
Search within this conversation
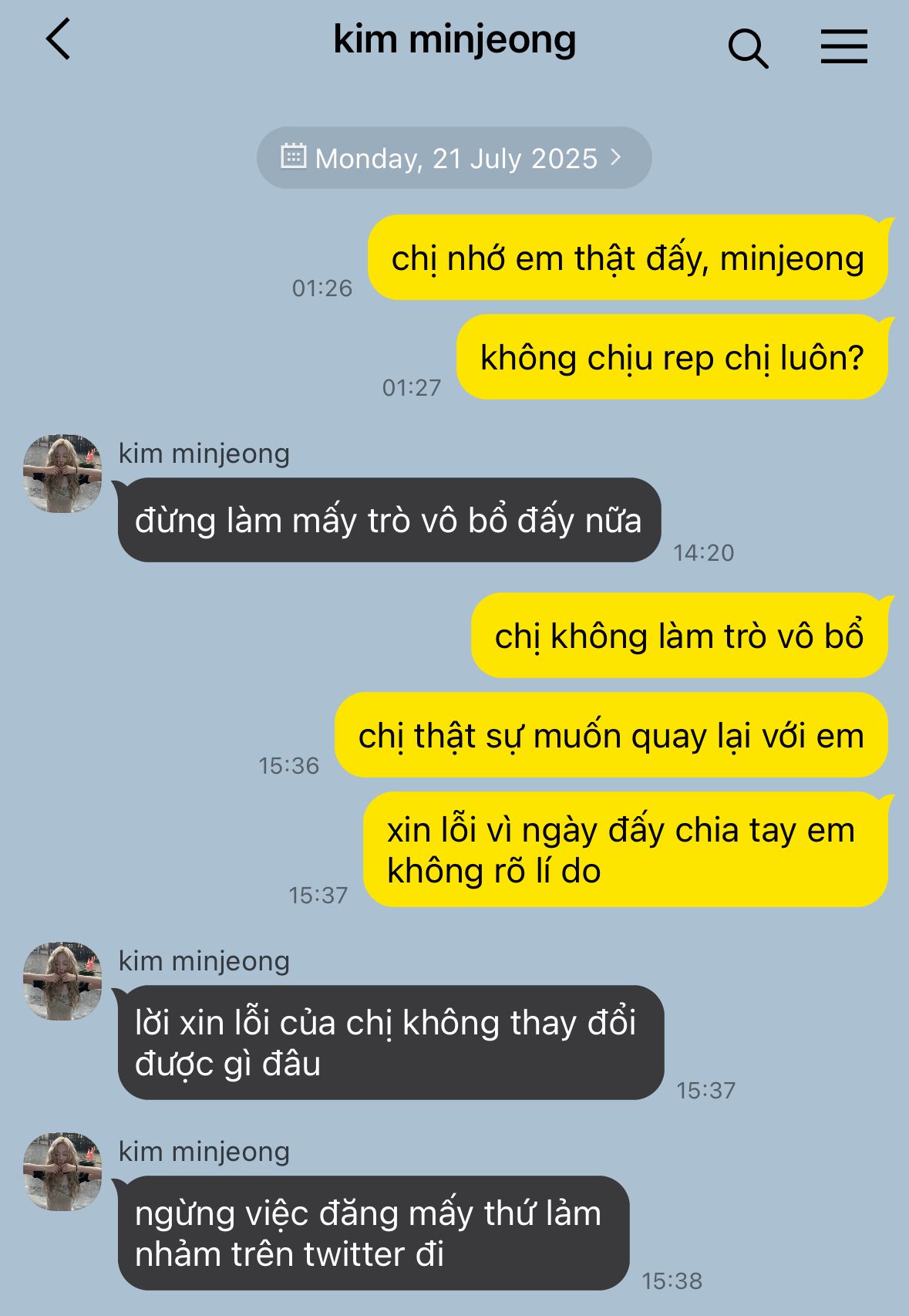[747, 49]
